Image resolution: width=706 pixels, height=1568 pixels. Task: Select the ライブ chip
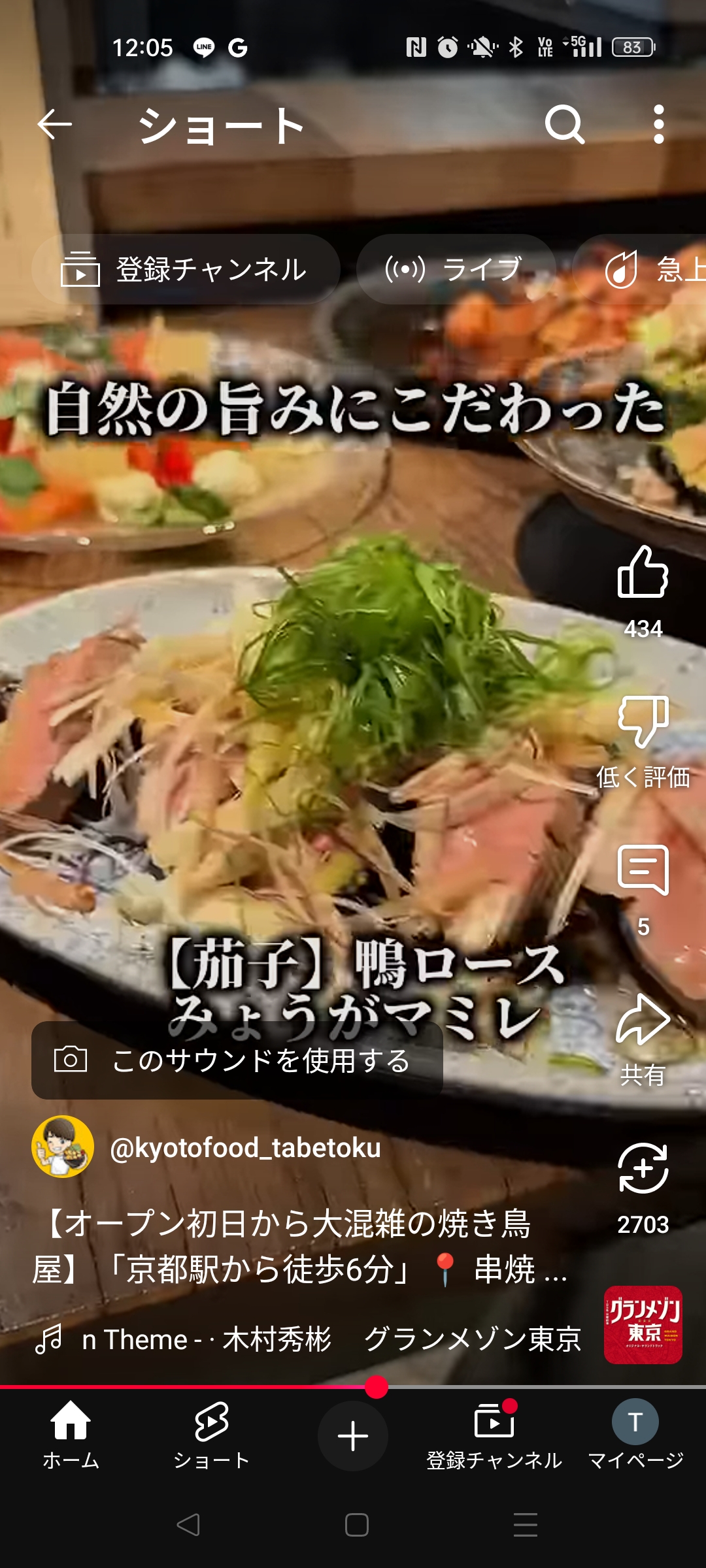[456, 269]
